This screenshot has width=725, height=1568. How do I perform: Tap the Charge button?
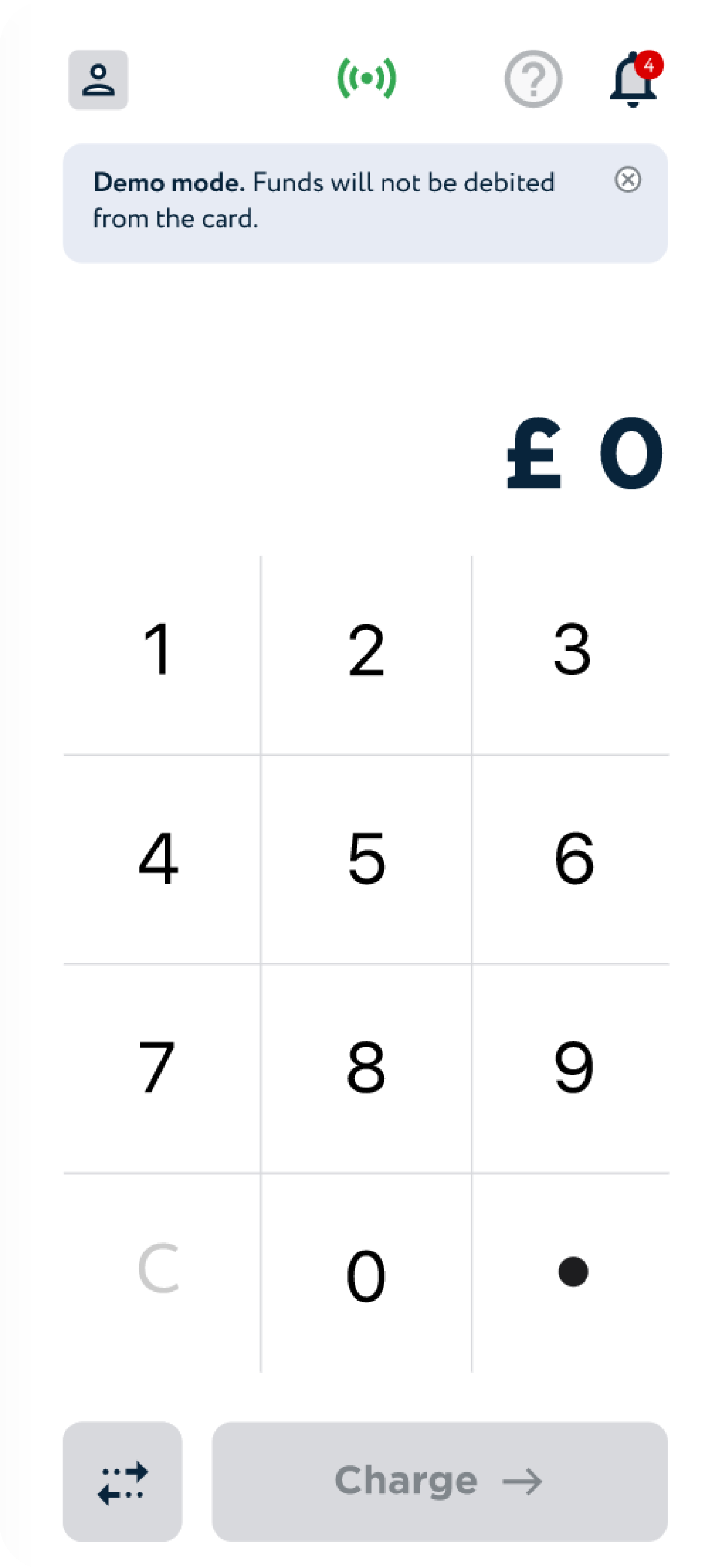440,1481
